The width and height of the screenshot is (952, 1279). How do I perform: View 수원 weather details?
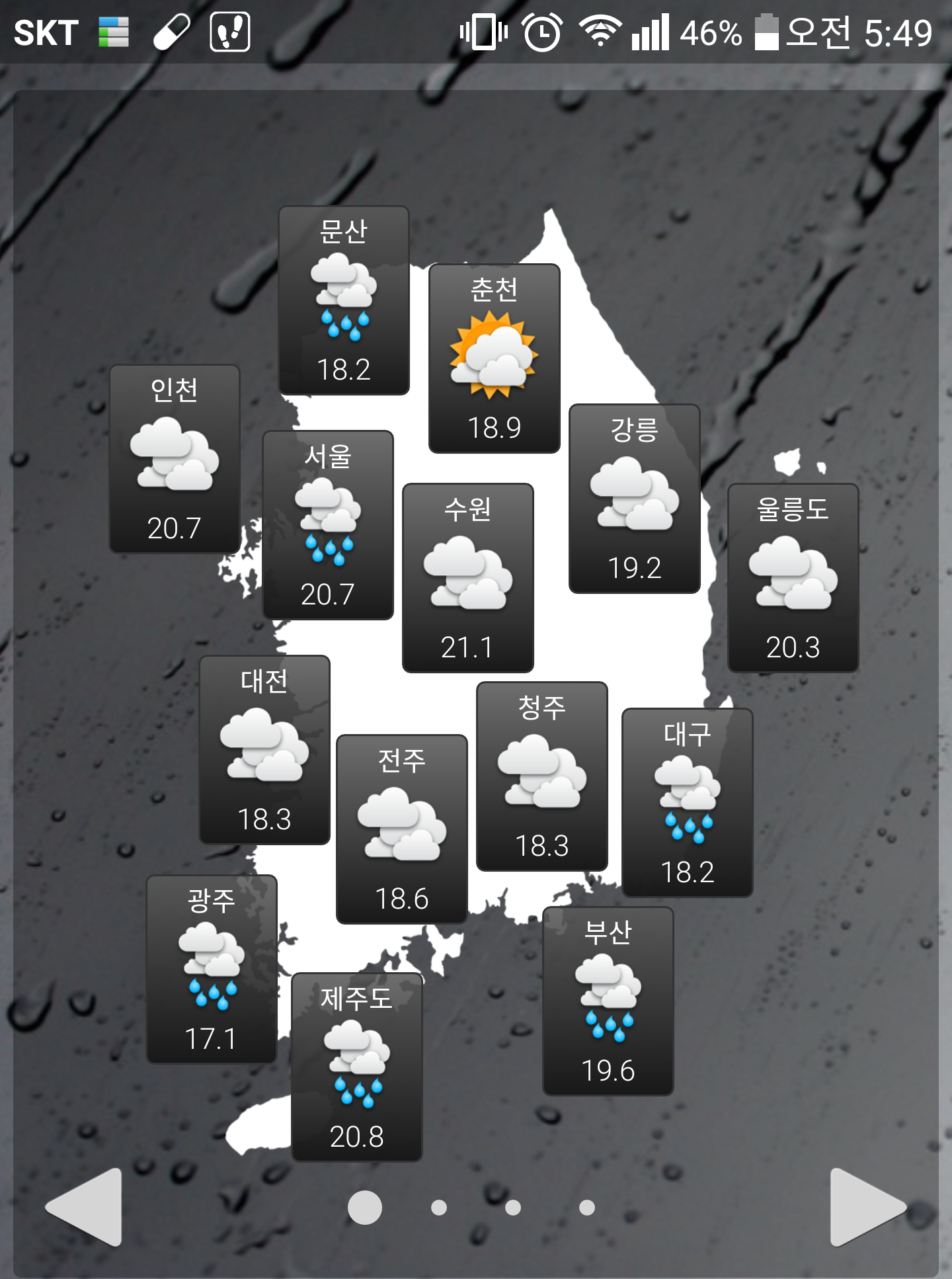tap(467, 578)
